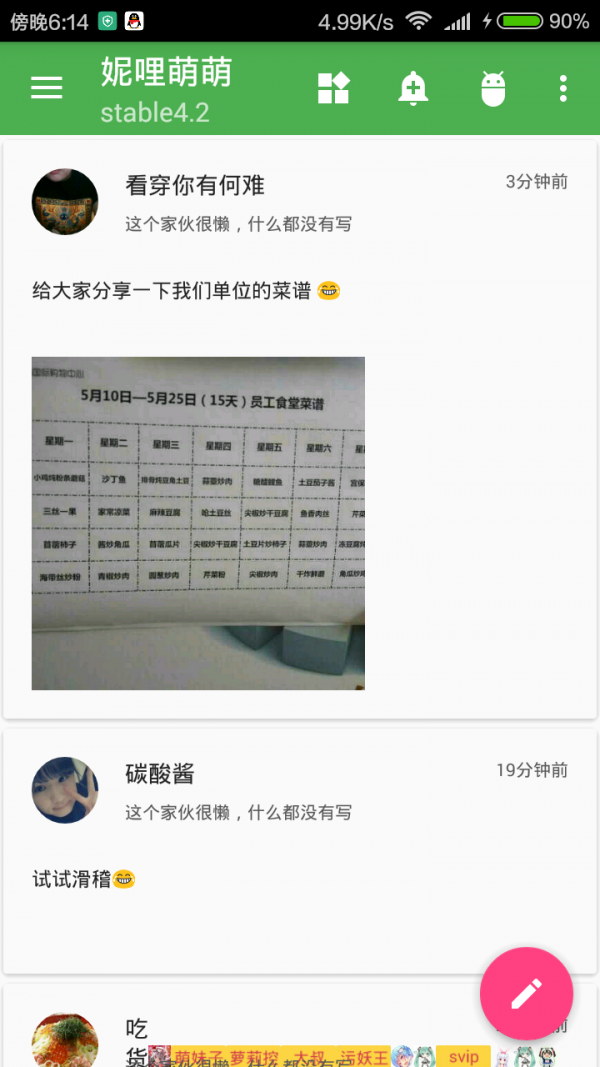
Task: View the cafeteria menu photo
Action: [198, 523]
